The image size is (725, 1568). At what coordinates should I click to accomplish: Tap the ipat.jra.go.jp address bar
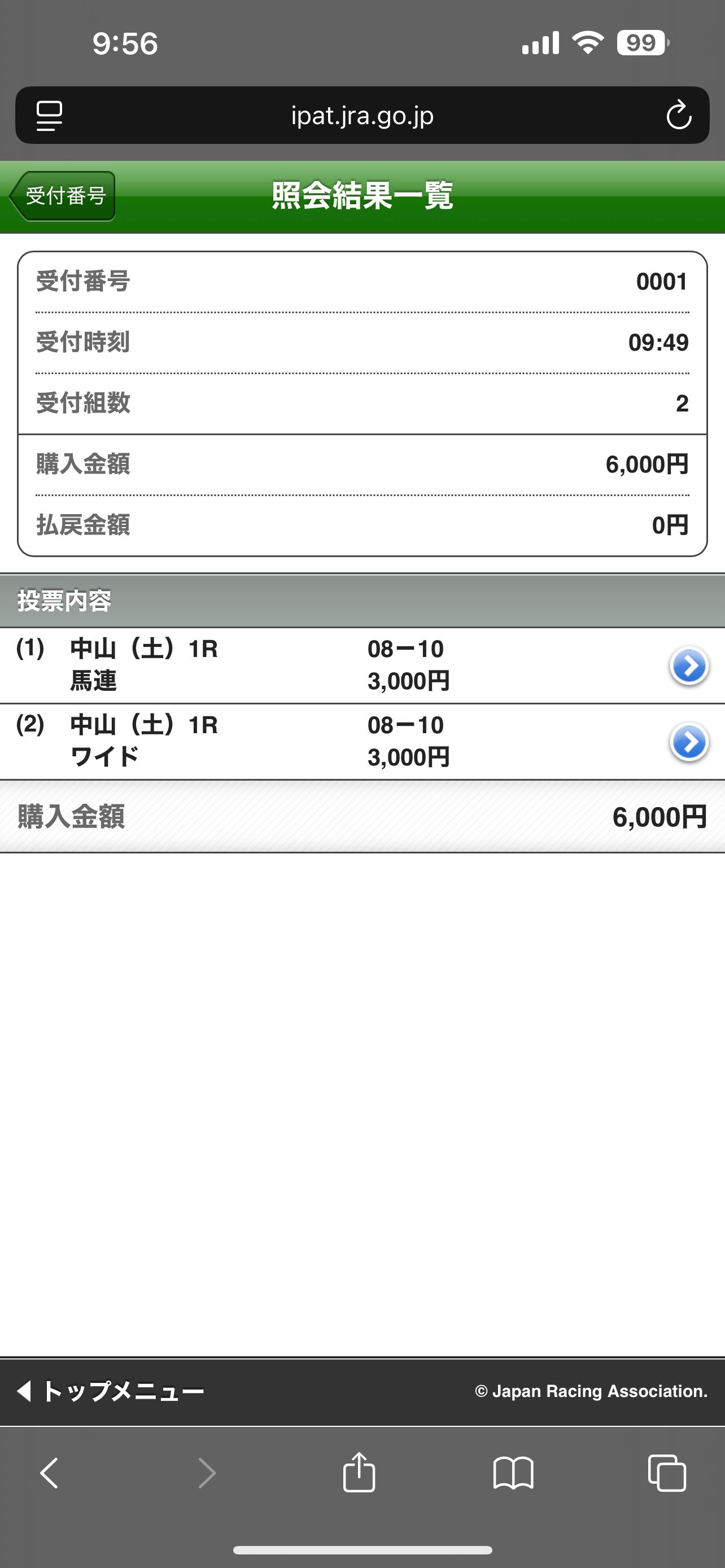coord(362,116)
